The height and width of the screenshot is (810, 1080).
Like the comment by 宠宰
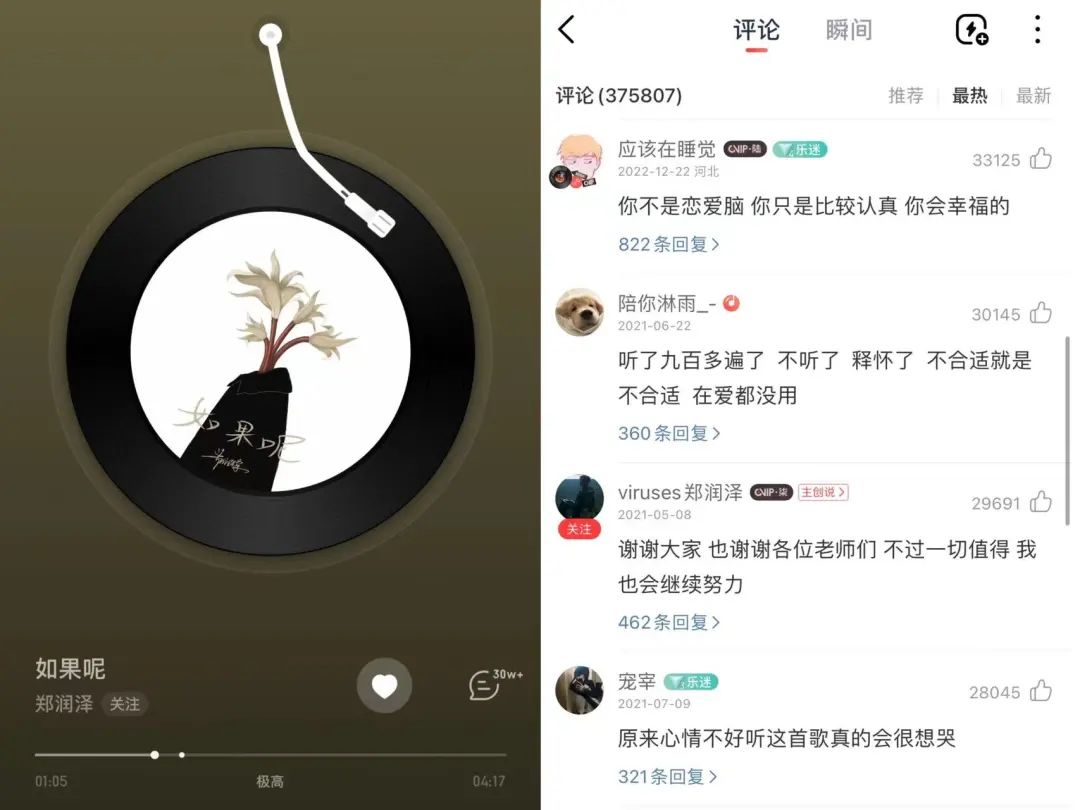1040,691
